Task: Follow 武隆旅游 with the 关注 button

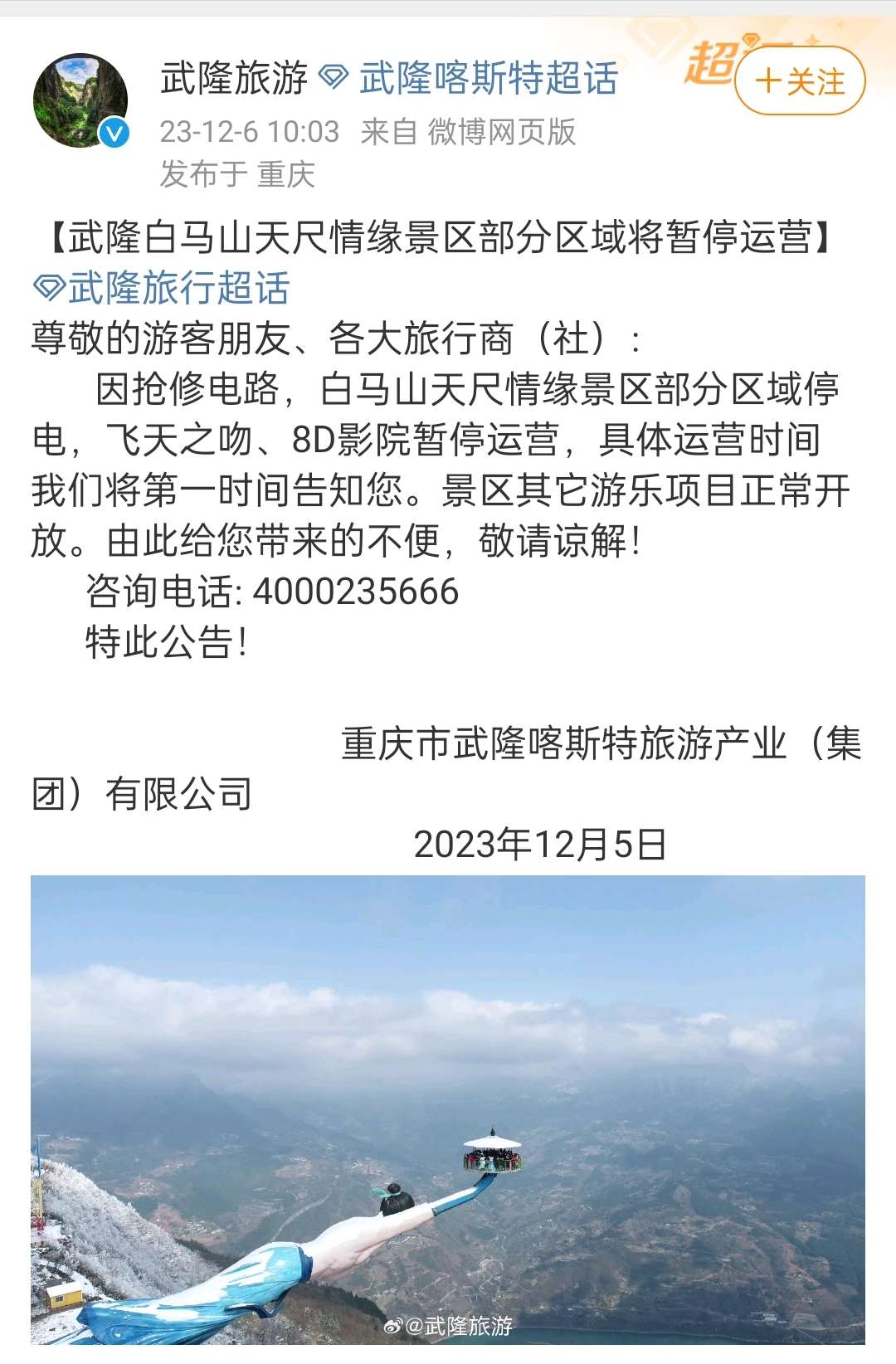Action: (800, 81)
